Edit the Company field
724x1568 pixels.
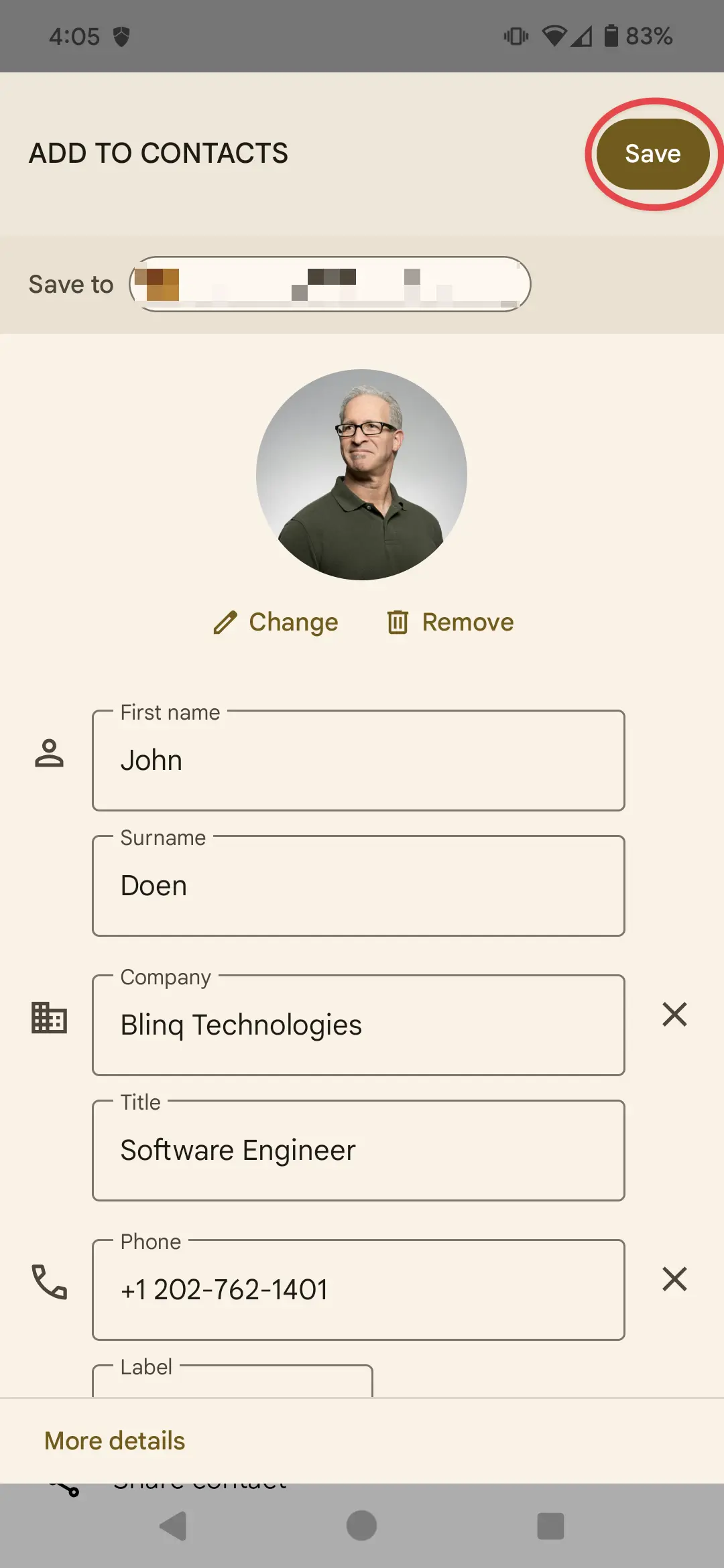358,1025
